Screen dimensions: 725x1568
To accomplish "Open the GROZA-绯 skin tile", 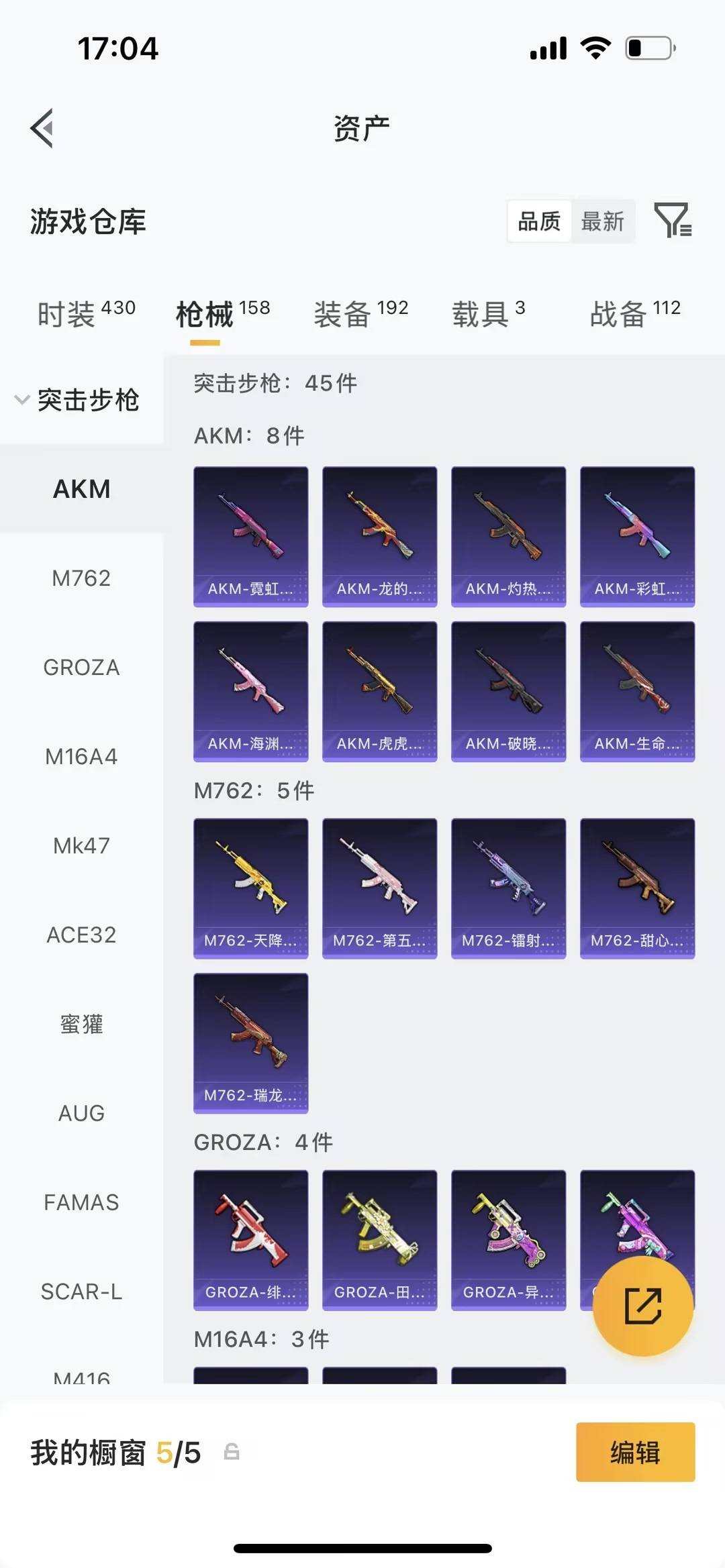I will point(251,1240).
